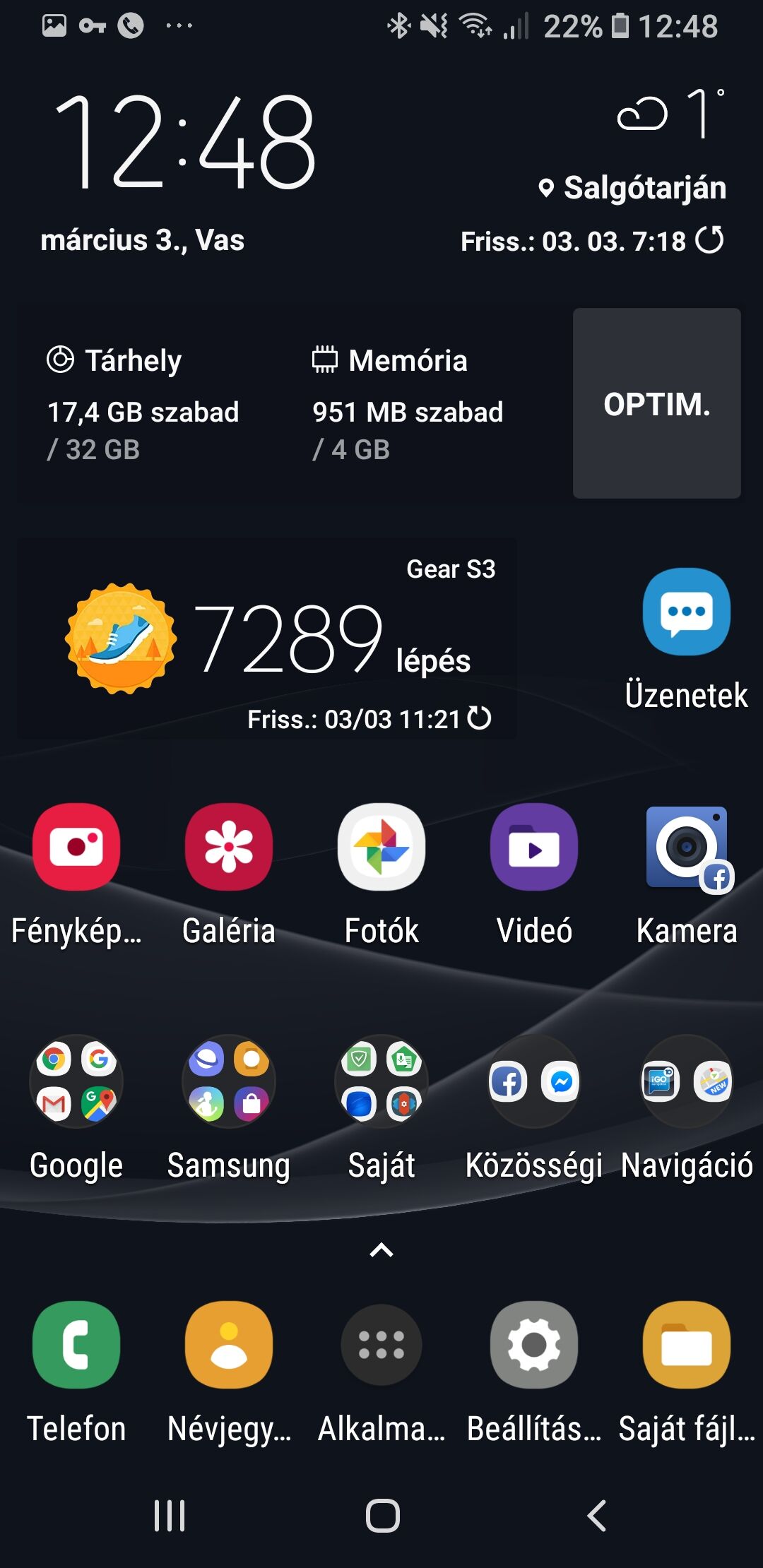Screen dimensions: 763x1568
Task: Refresh the weather widget for Salgótarján
Action: (x=709, y=240)
